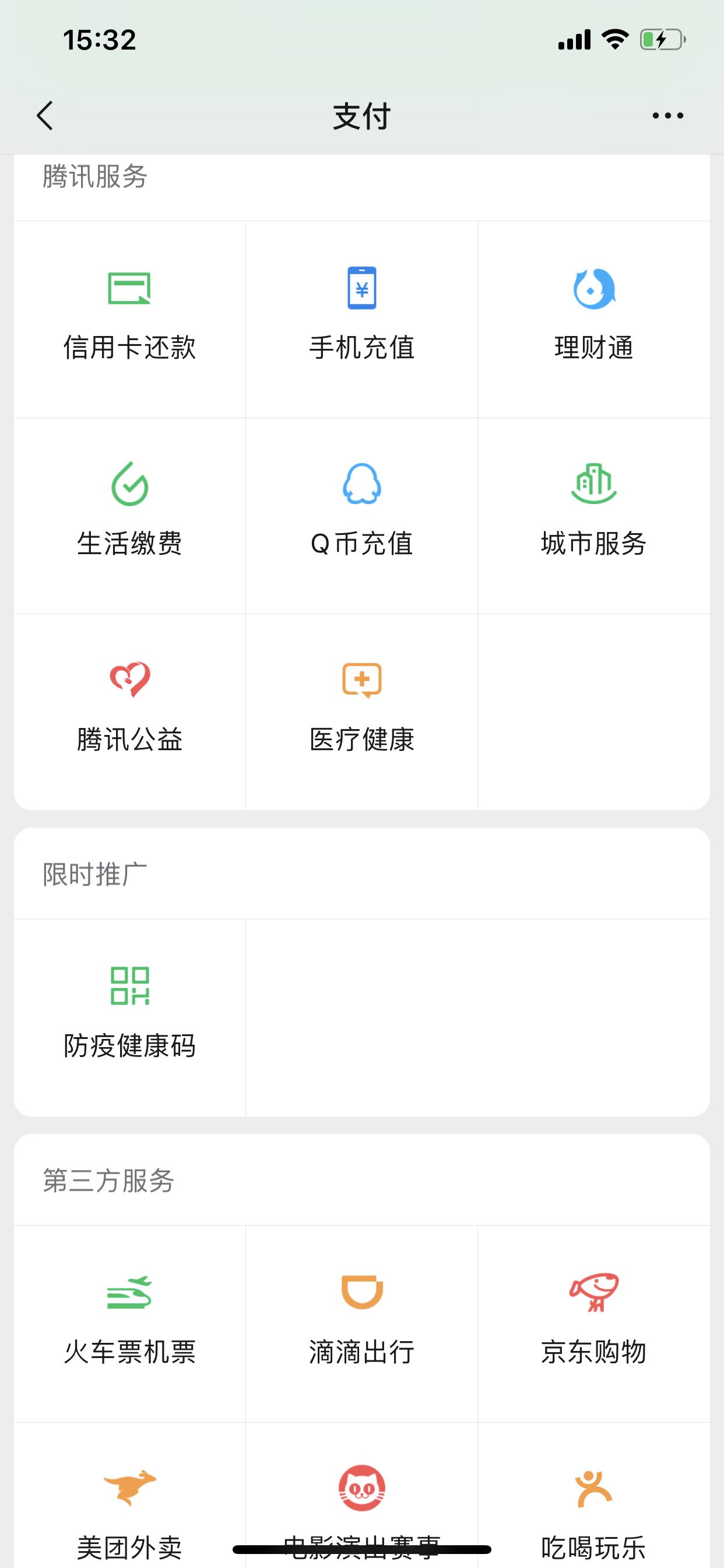The height and width of the screenshot is (1568, 724).
Task: Open the three-dot more options menu
Action: (667, 116)
